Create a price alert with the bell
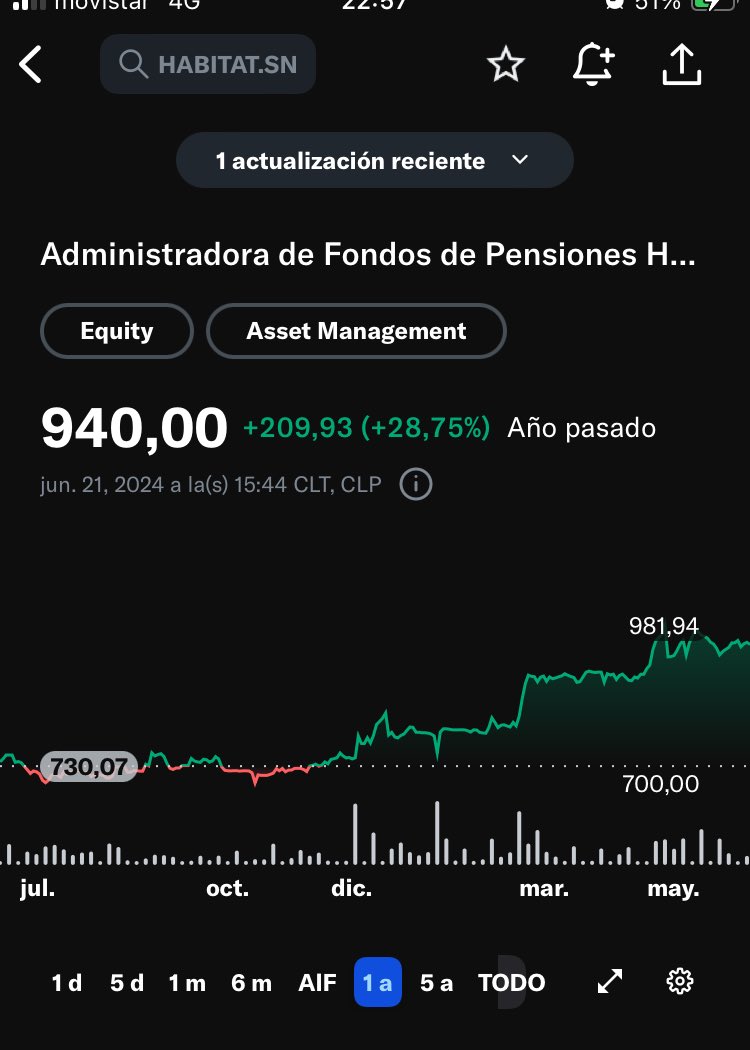Viewport: 750px width, 1050px height. click(x=592, y=65)
